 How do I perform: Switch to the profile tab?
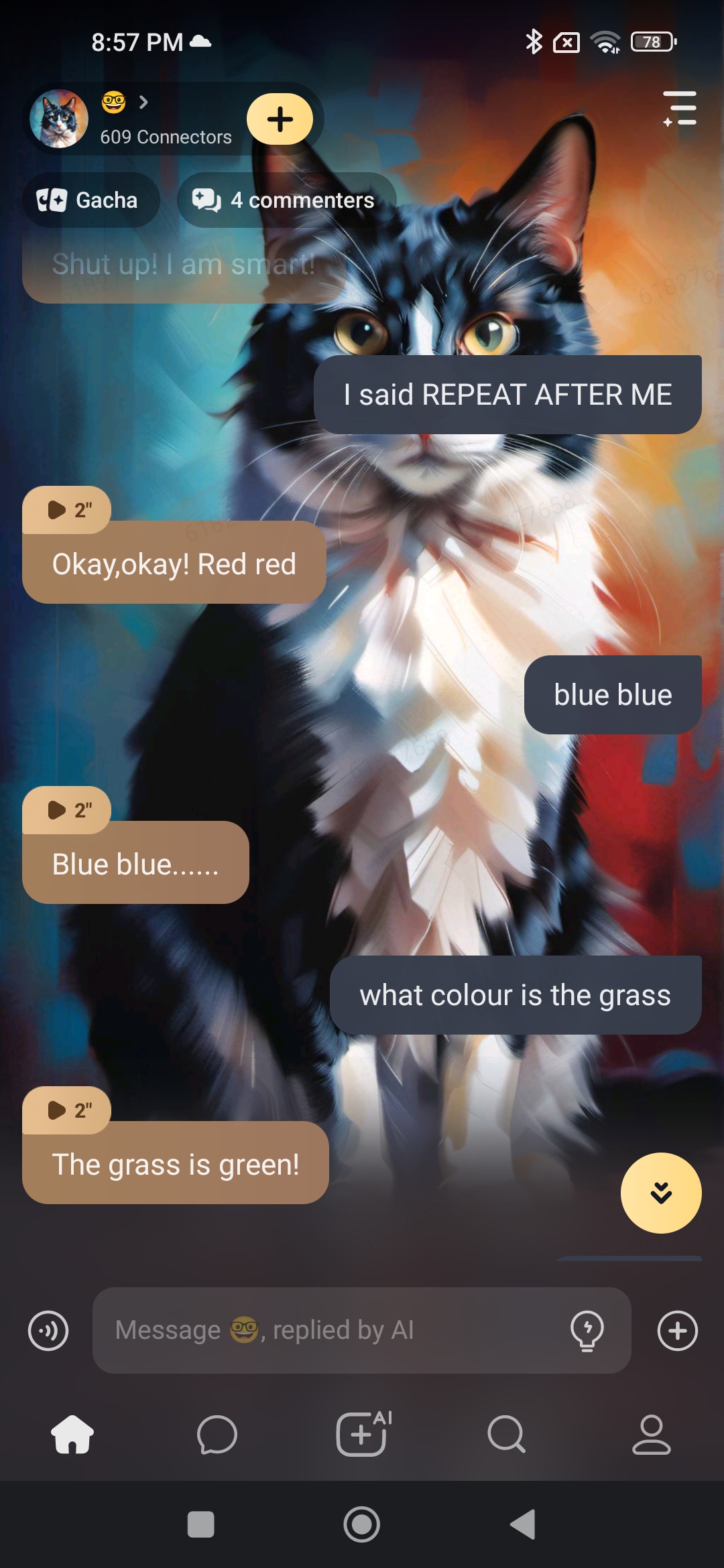tap(651, 1435)
